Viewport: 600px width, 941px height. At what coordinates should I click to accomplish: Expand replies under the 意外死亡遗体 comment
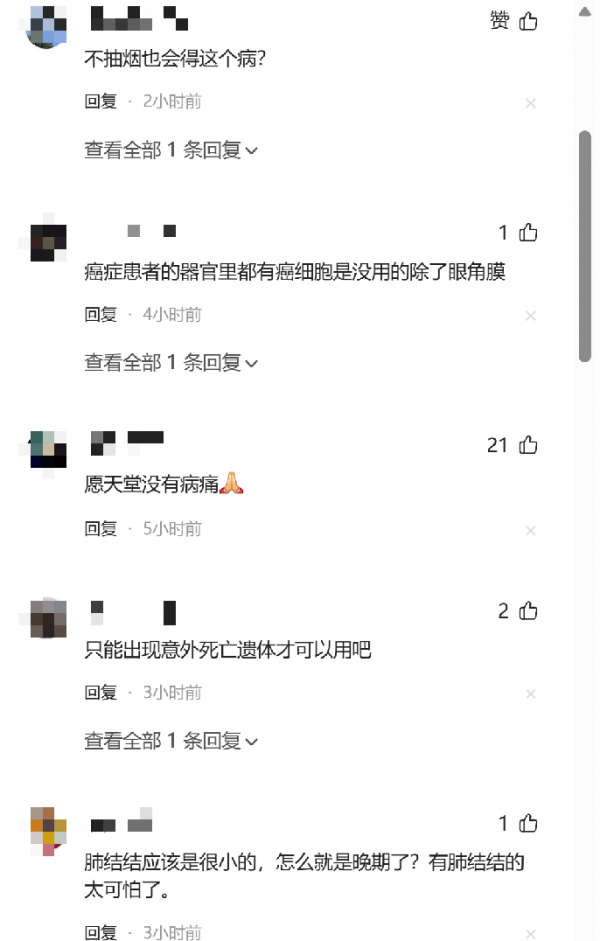click(171, 741)
